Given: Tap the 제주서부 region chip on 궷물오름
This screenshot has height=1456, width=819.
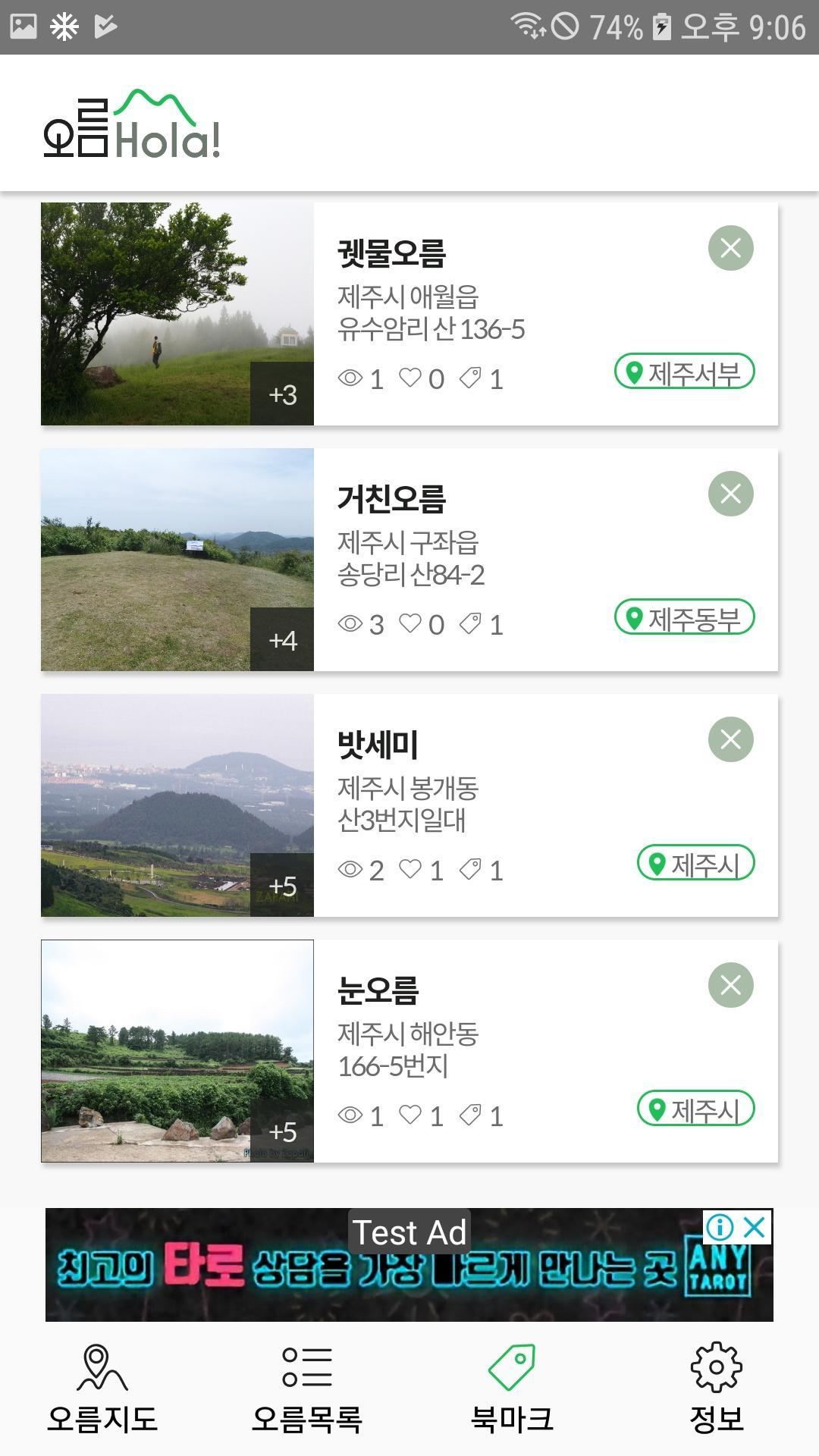Looking at the screenshot, I should (x=684, y=372).
